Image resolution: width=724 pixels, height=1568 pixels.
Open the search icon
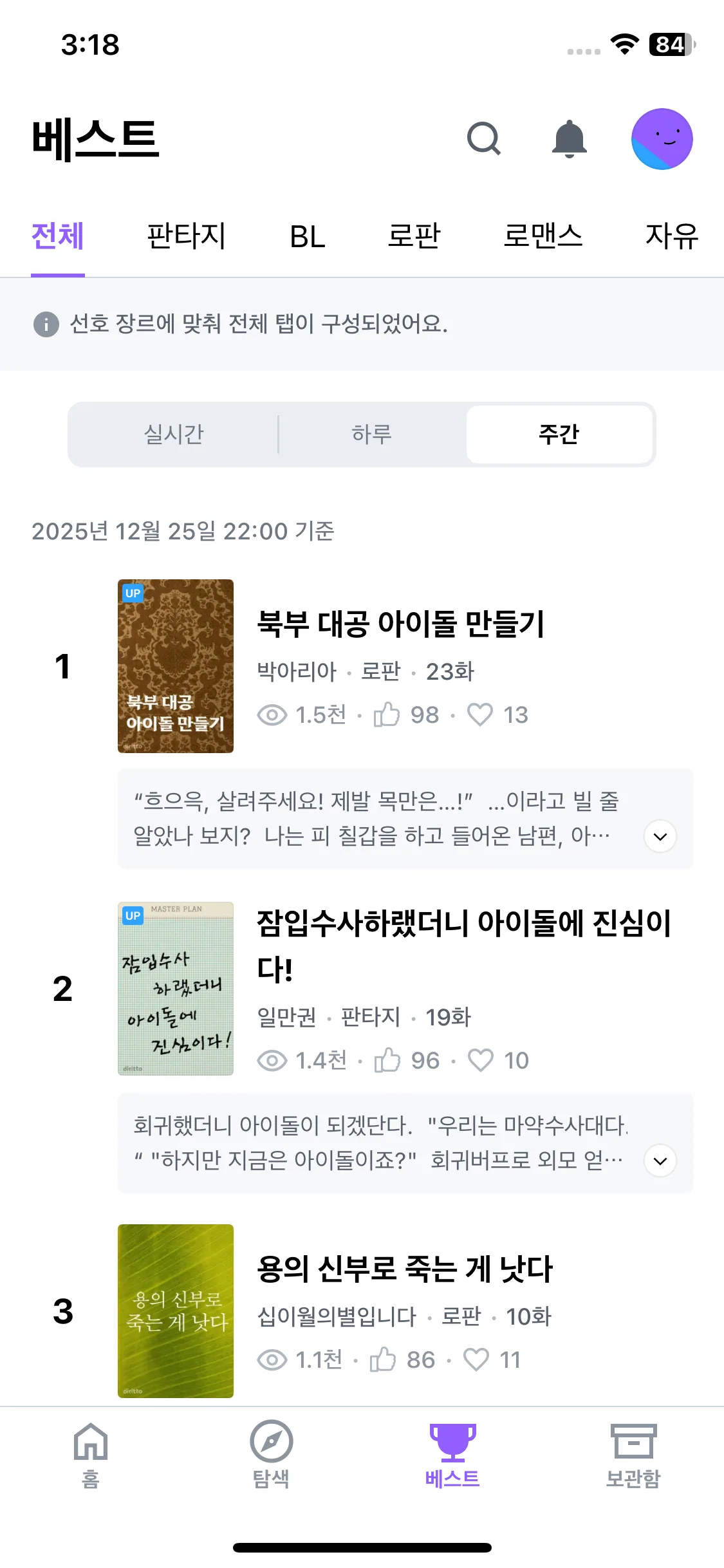click(x=483, y=138)
